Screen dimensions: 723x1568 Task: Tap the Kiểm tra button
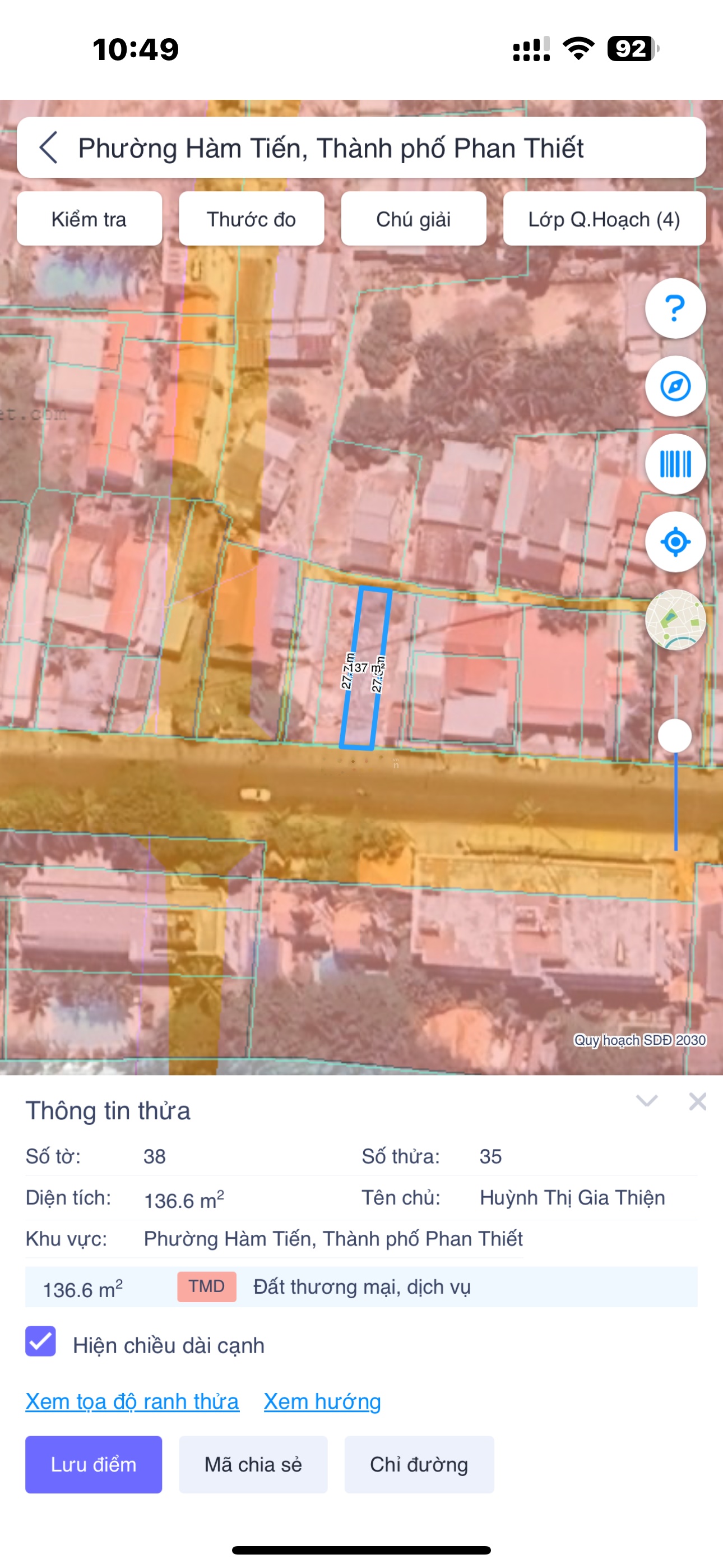click(90, 219)
